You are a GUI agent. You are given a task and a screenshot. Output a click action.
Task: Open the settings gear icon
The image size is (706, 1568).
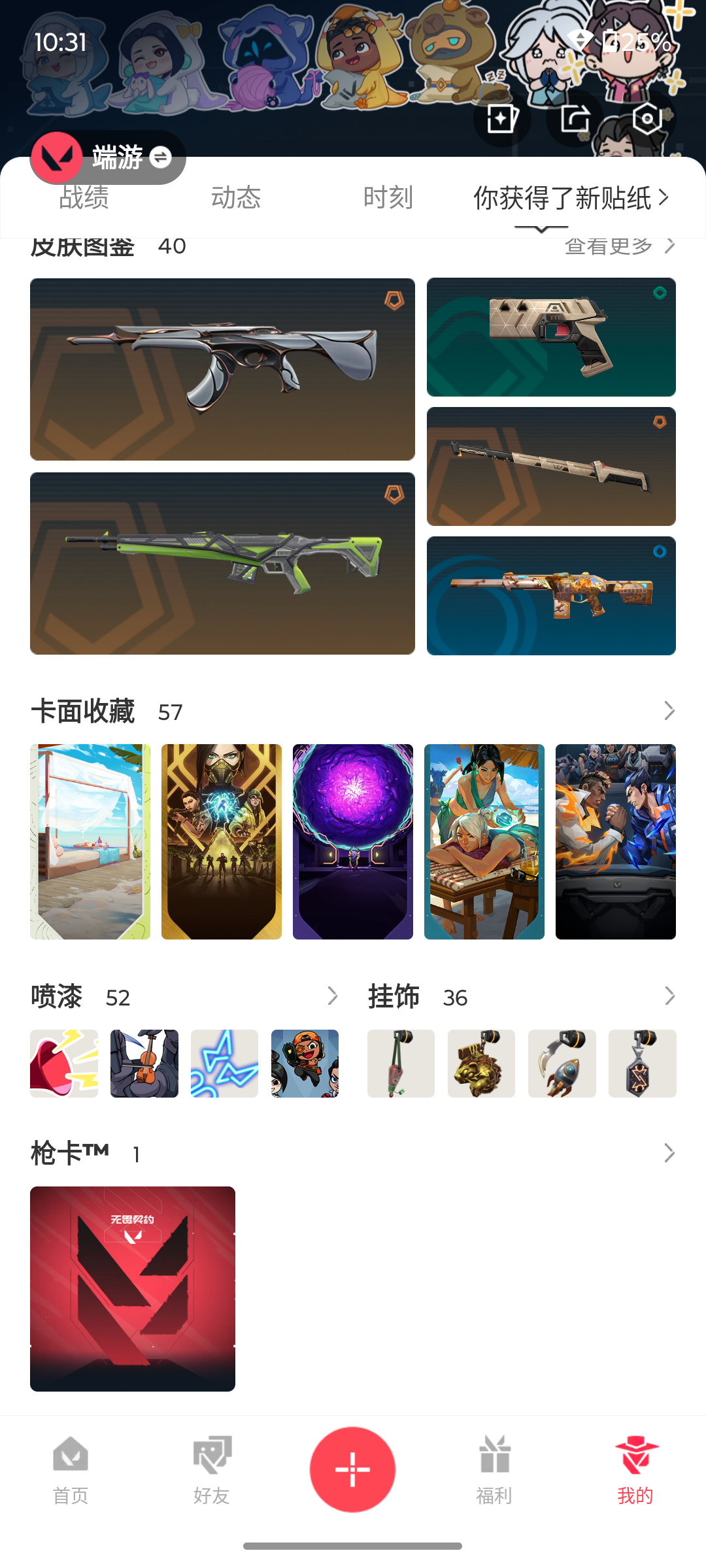coord(647,119)
